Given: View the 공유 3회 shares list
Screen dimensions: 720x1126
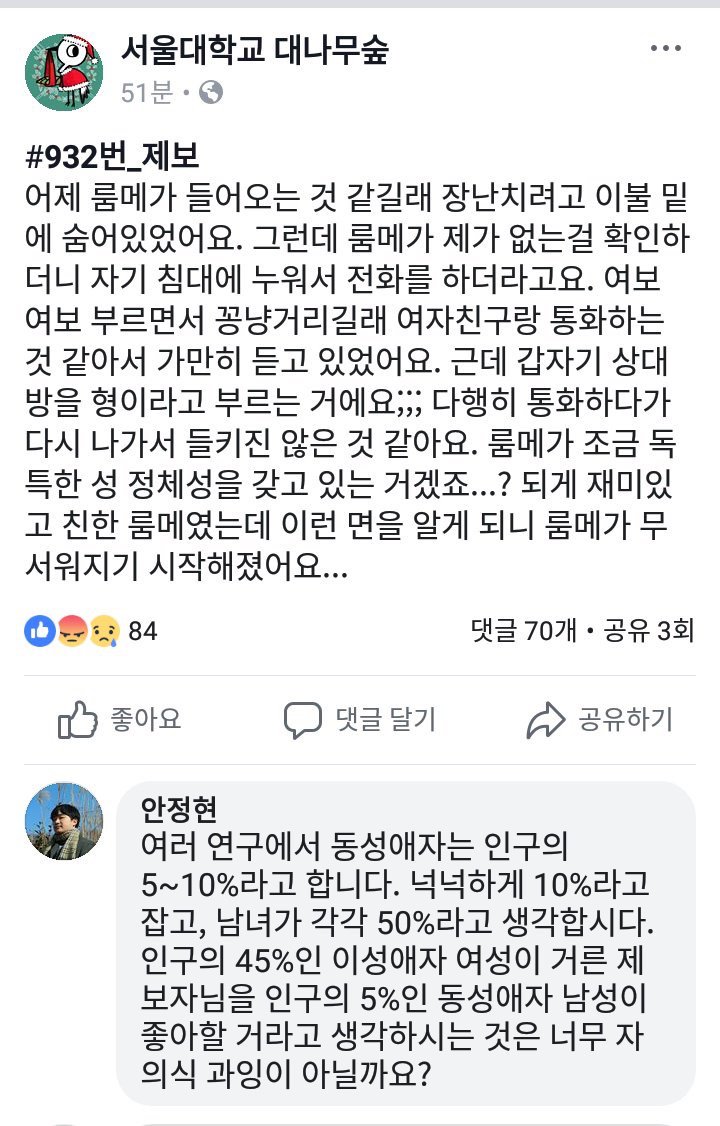Looking at the screenshot, I should point(649,631).
